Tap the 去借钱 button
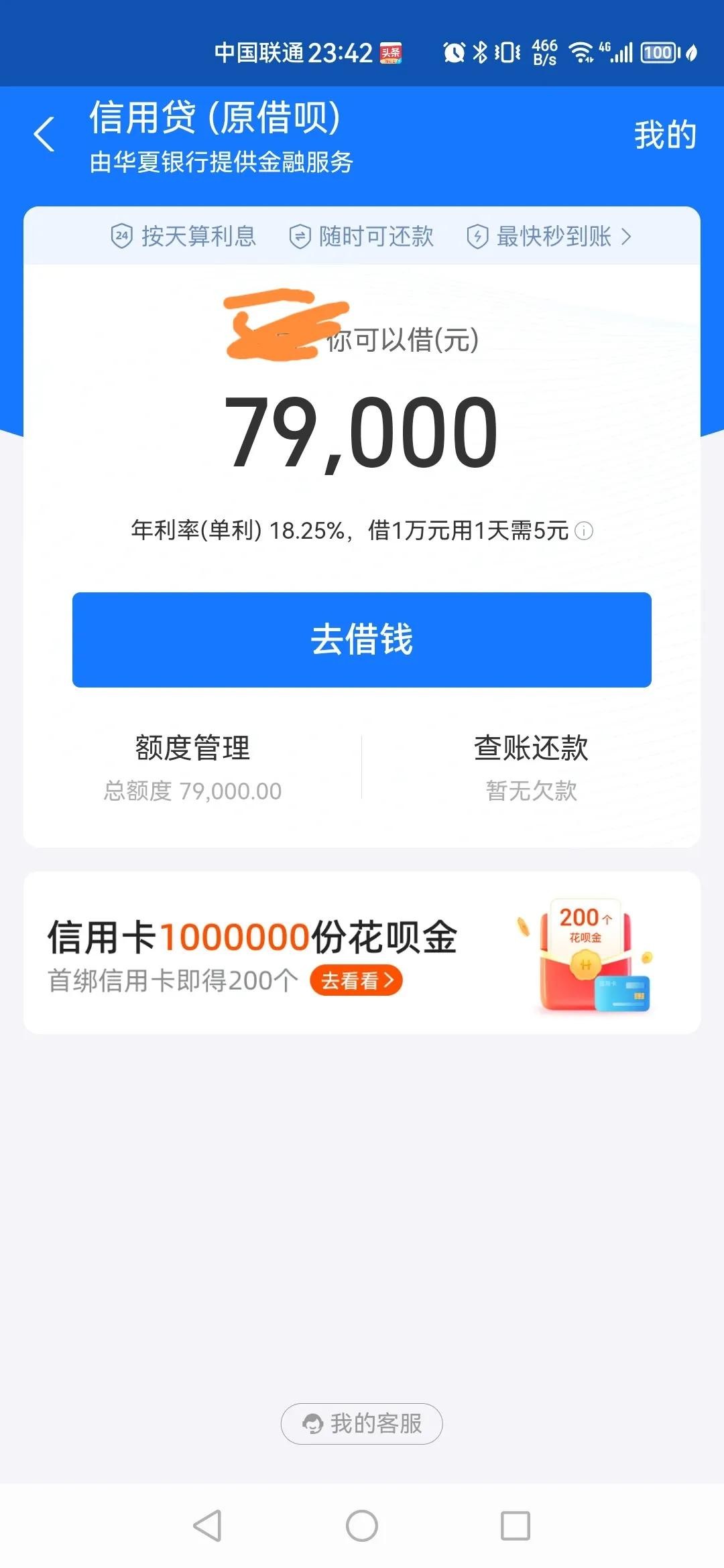 [x=362, y=639]
